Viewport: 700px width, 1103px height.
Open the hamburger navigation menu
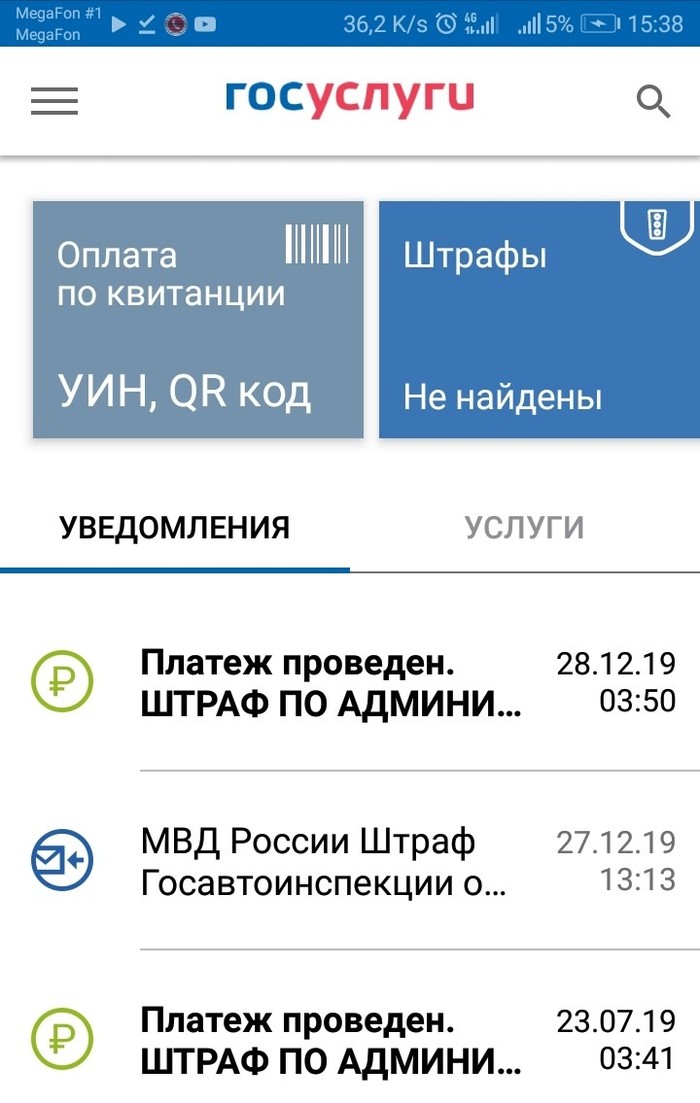tap(54, 101)
